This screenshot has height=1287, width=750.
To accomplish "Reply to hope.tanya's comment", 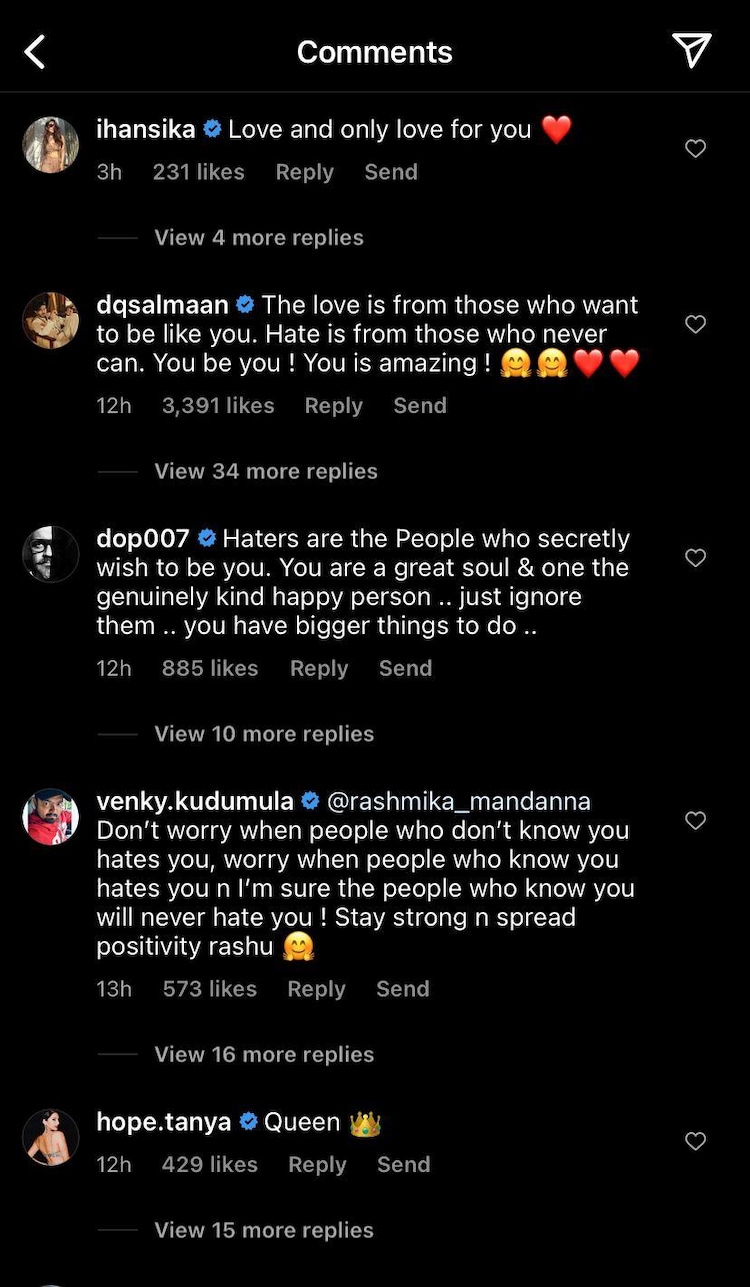I will coord(317,1165).
